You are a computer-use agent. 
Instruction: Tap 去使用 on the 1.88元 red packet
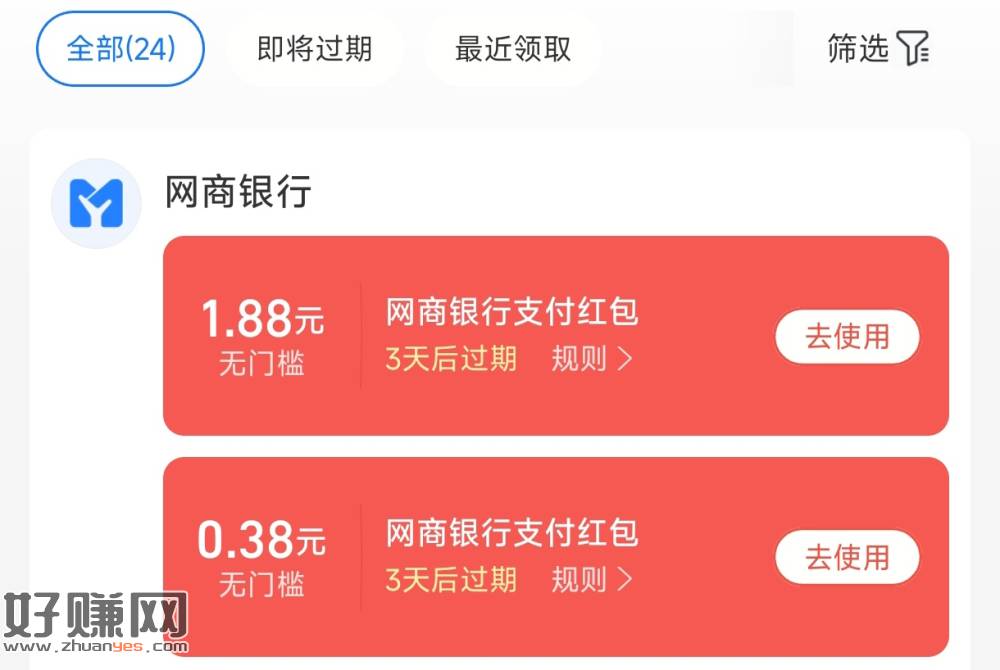(847, 337)
